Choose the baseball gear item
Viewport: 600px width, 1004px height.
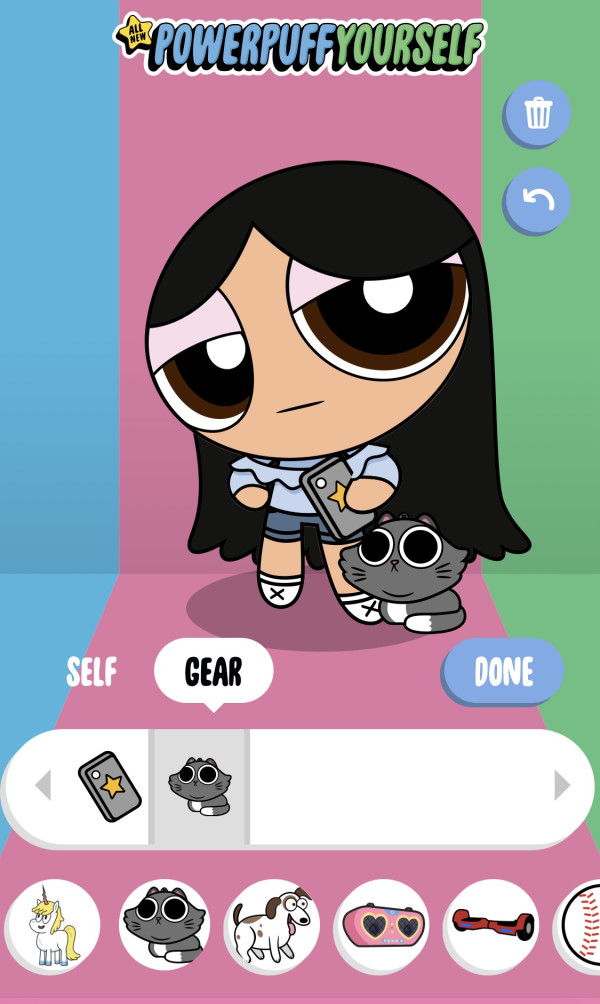click(x=582, y=925)
